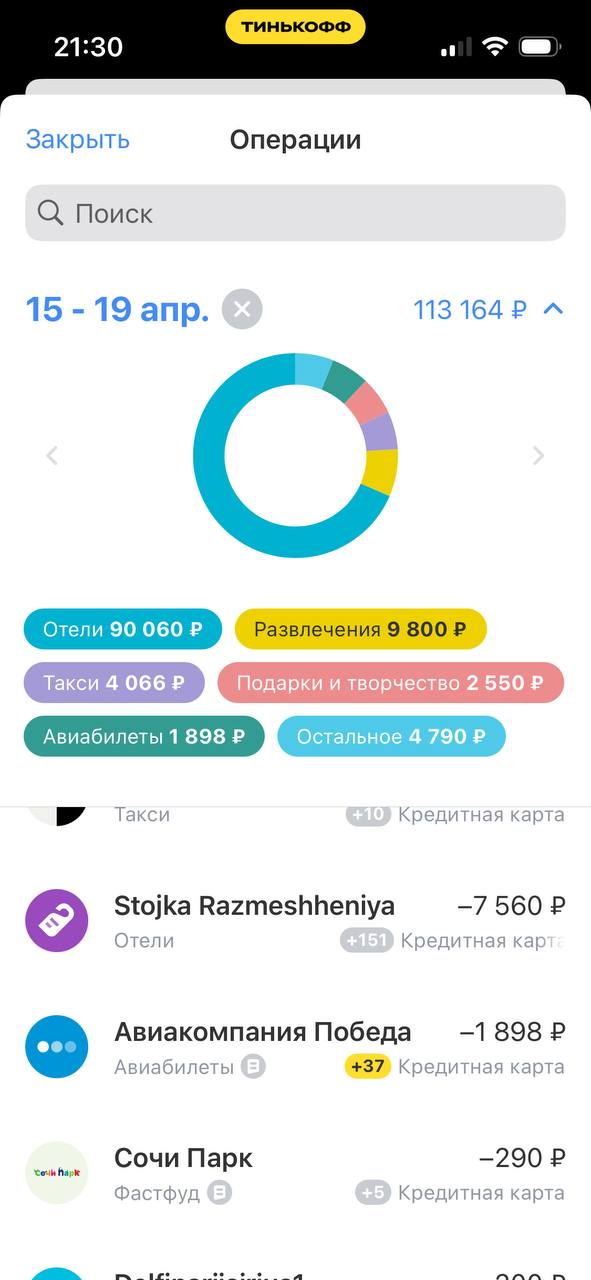591x1280 pixels.
Task: Select the Развлечения 9 800 ₽ chip
Action: (x=360, y=629)
